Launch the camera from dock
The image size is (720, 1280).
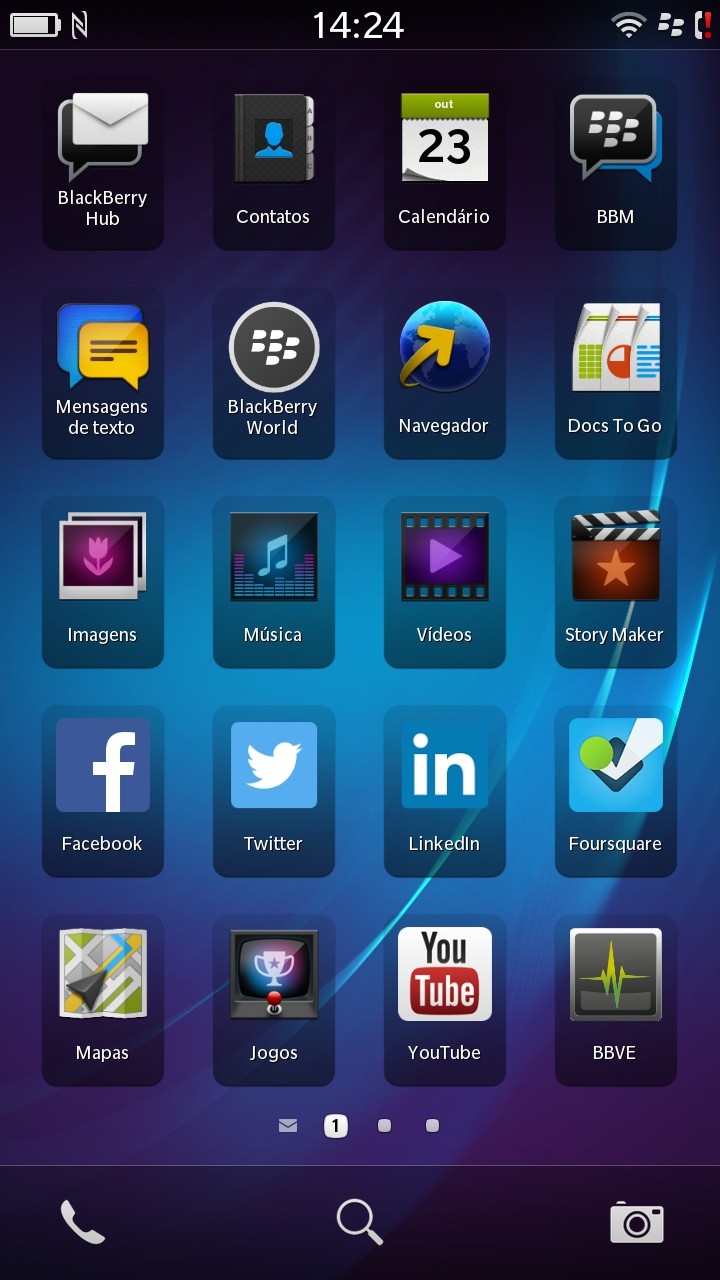(637, 1221)
